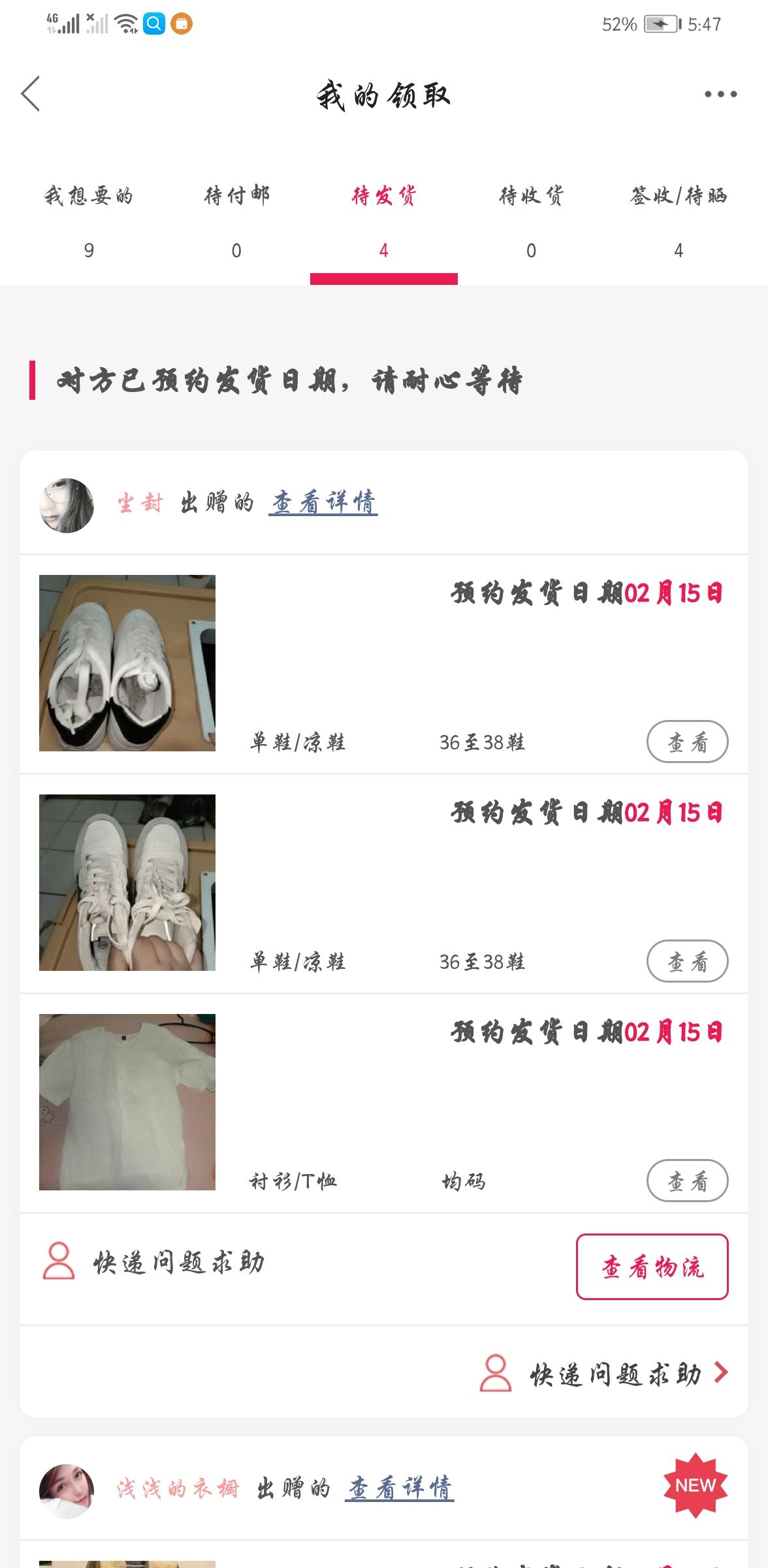
Task: Open the 签收/待晒 tab
Action: click(679, 222)
